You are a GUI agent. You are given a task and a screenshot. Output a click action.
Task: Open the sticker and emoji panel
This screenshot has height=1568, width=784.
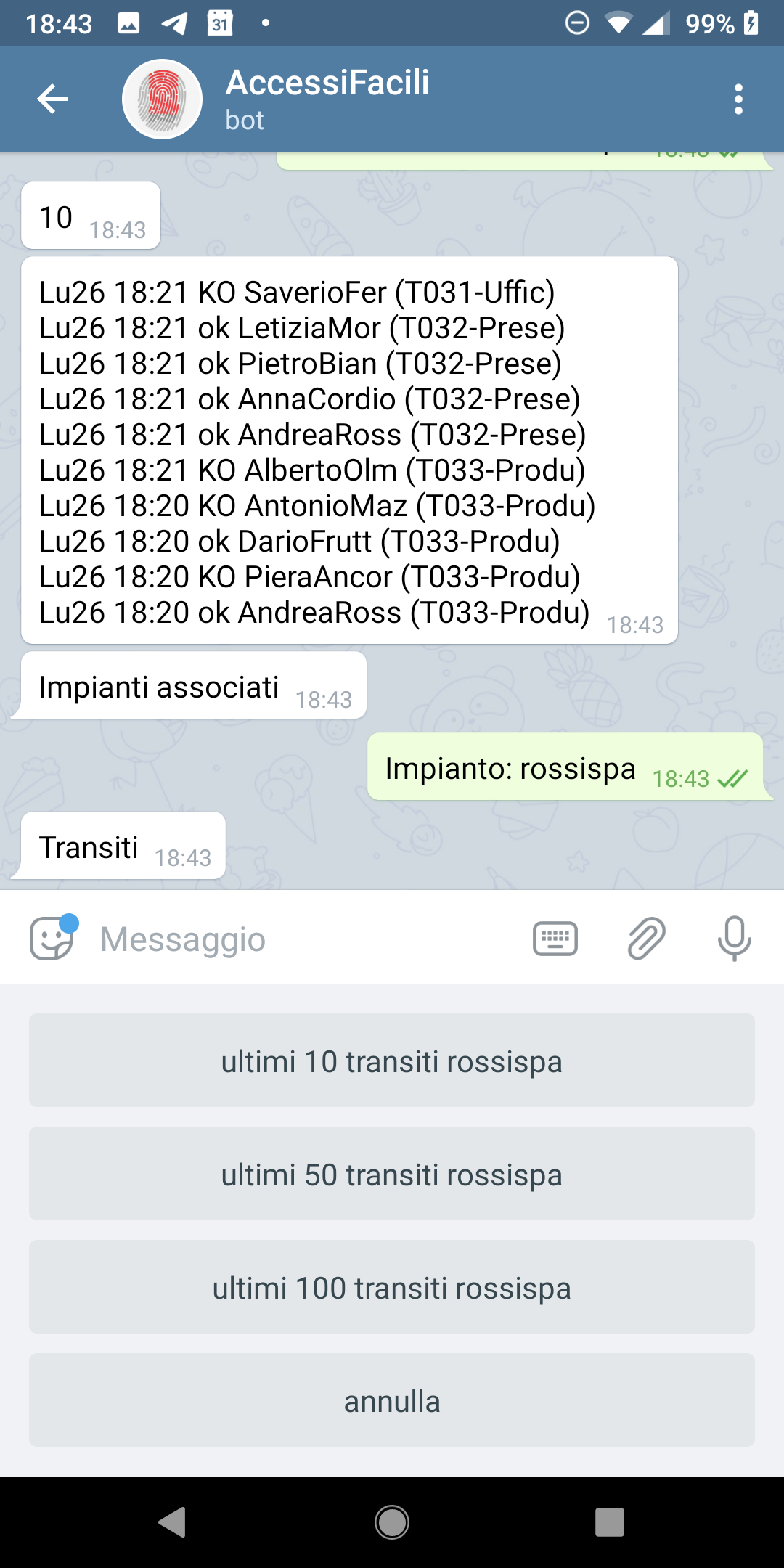point(52,937)
